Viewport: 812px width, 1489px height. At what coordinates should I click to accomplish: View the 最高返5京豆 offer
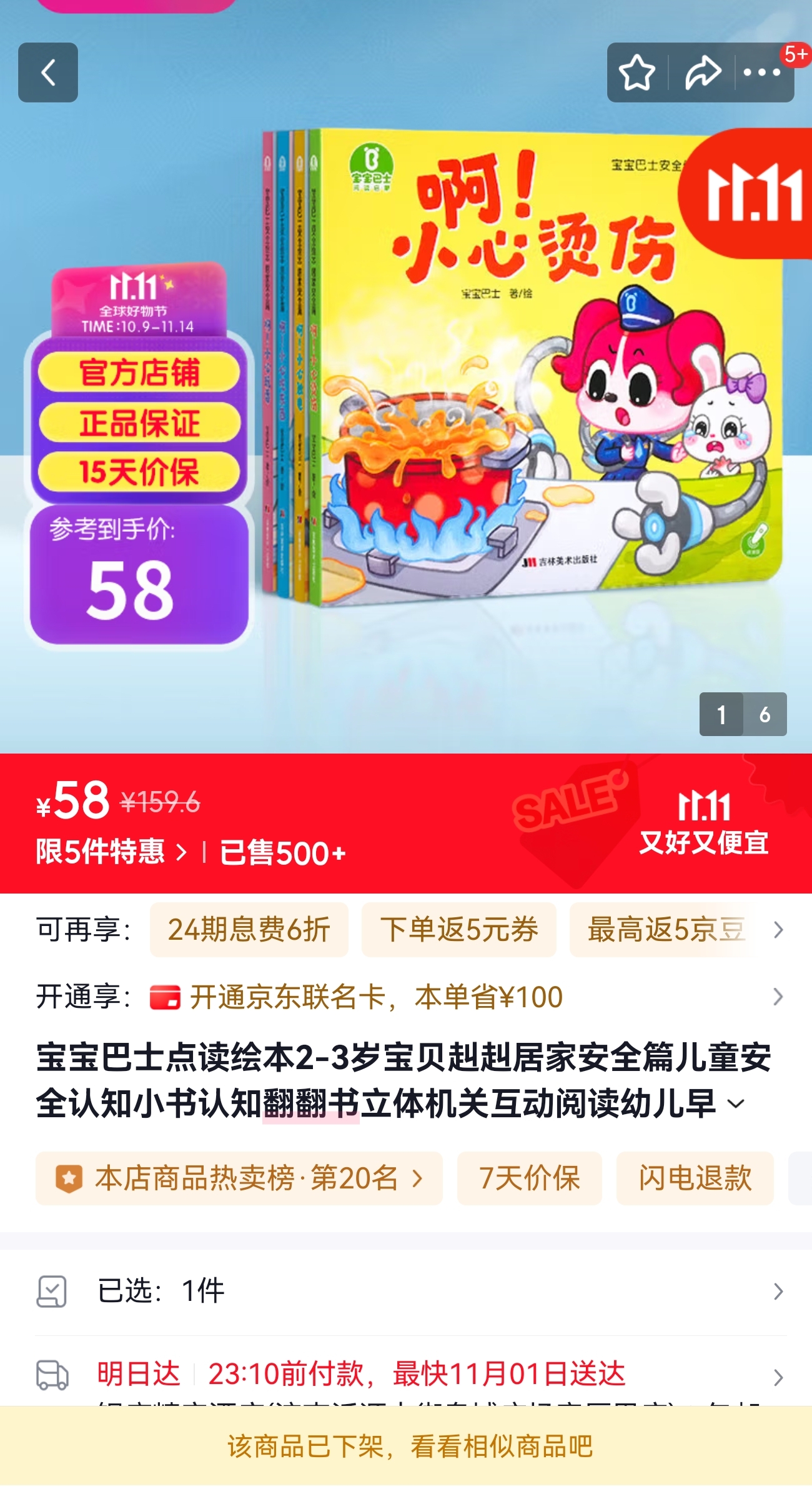666,930
